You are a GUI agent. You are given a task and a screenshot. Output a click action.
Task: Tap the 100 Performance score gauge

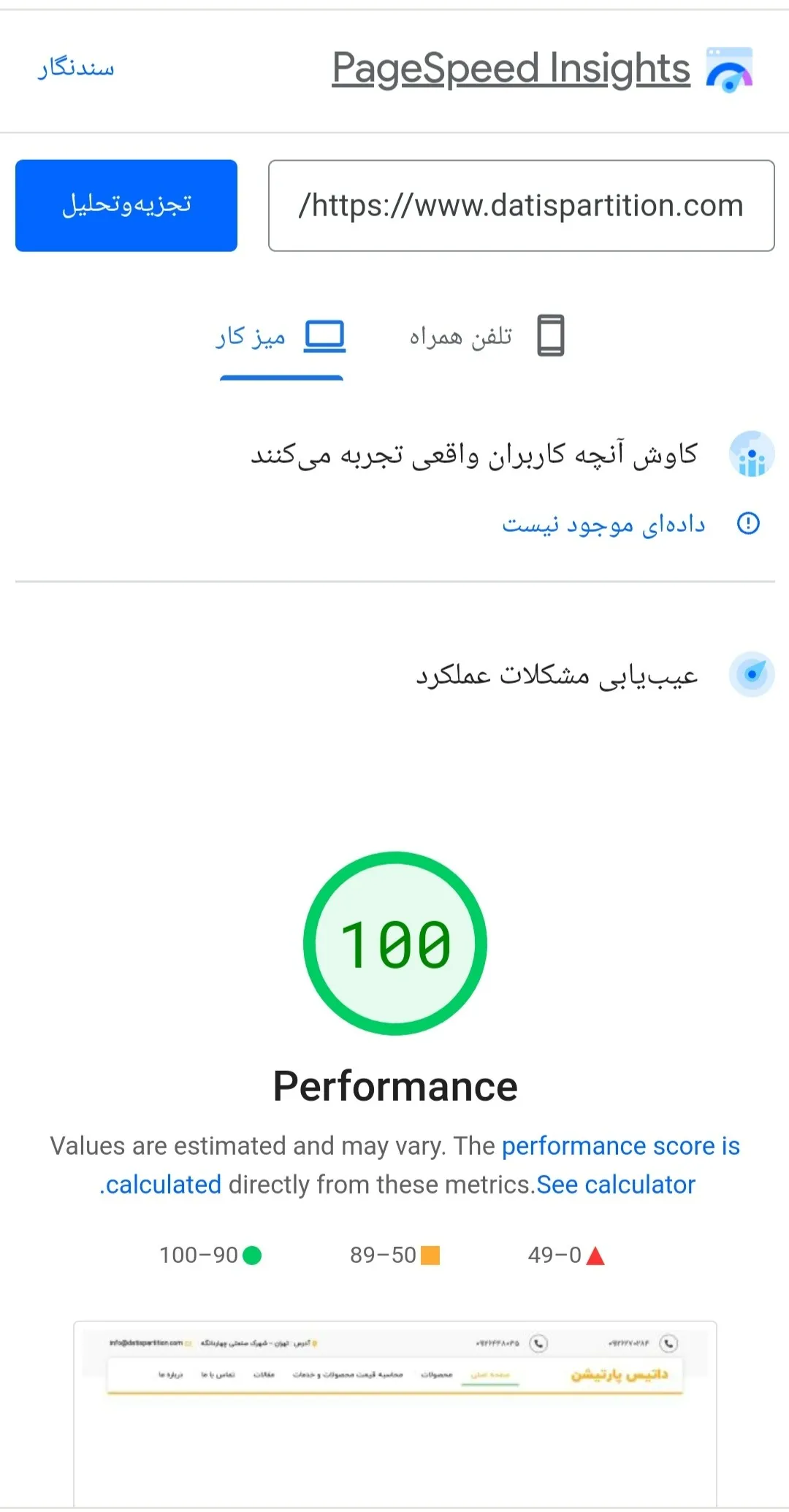pyautogui.click(x=395, y=944)
